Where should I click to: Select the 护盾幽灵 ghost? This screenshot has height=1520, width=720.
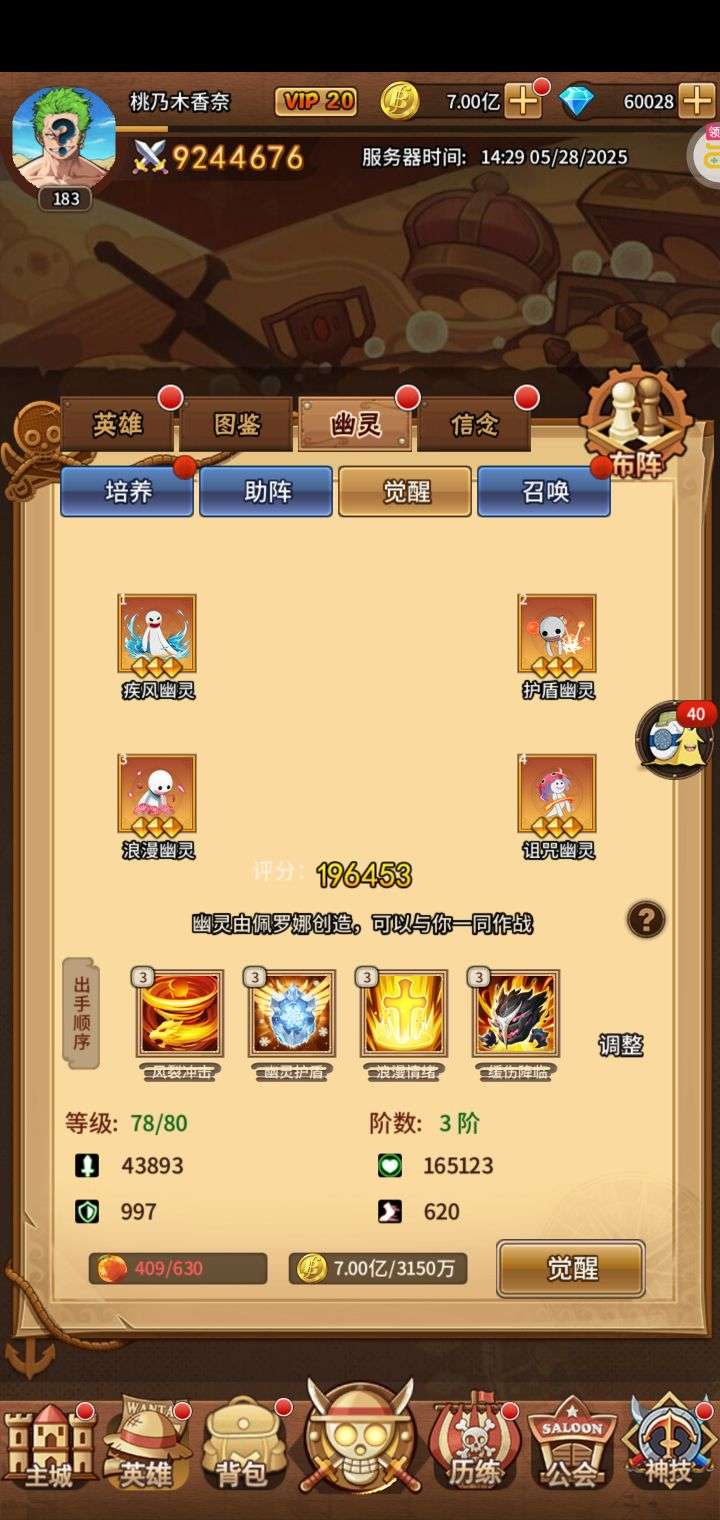click(x=557, y=645)
